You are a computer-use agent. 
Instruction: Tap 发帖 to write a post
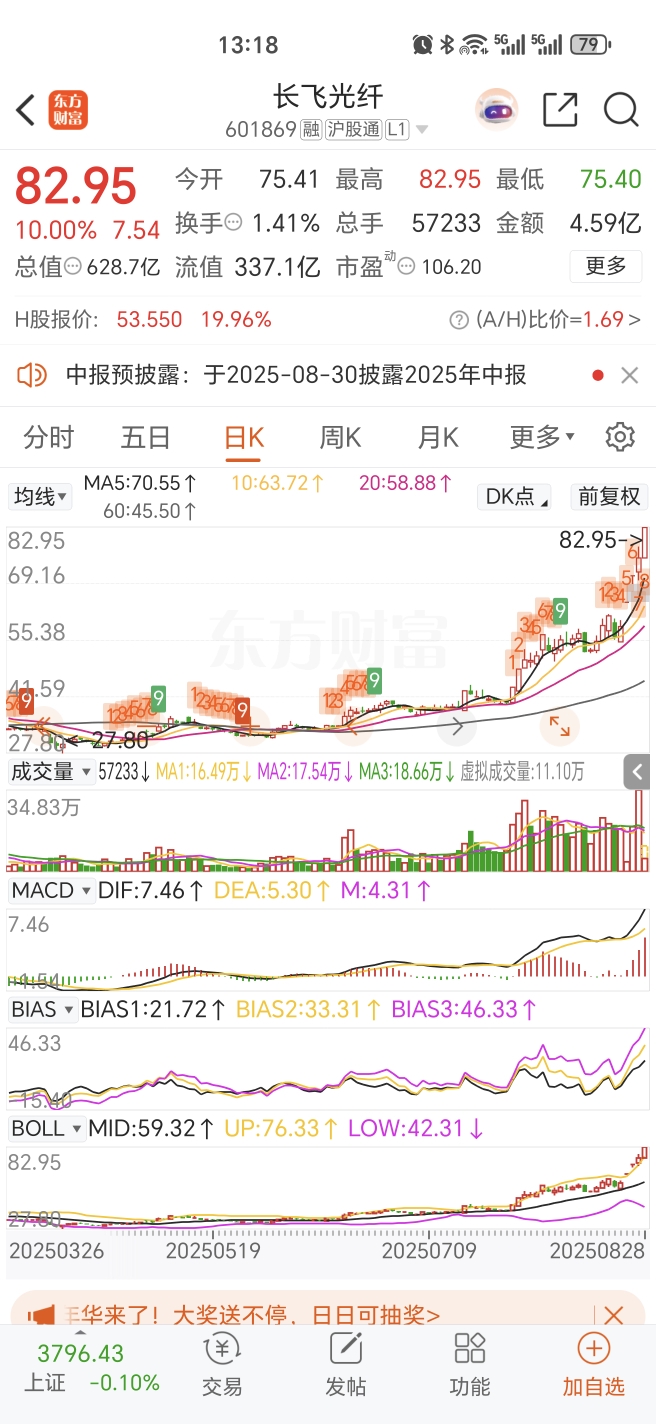tap(345, 1365)
